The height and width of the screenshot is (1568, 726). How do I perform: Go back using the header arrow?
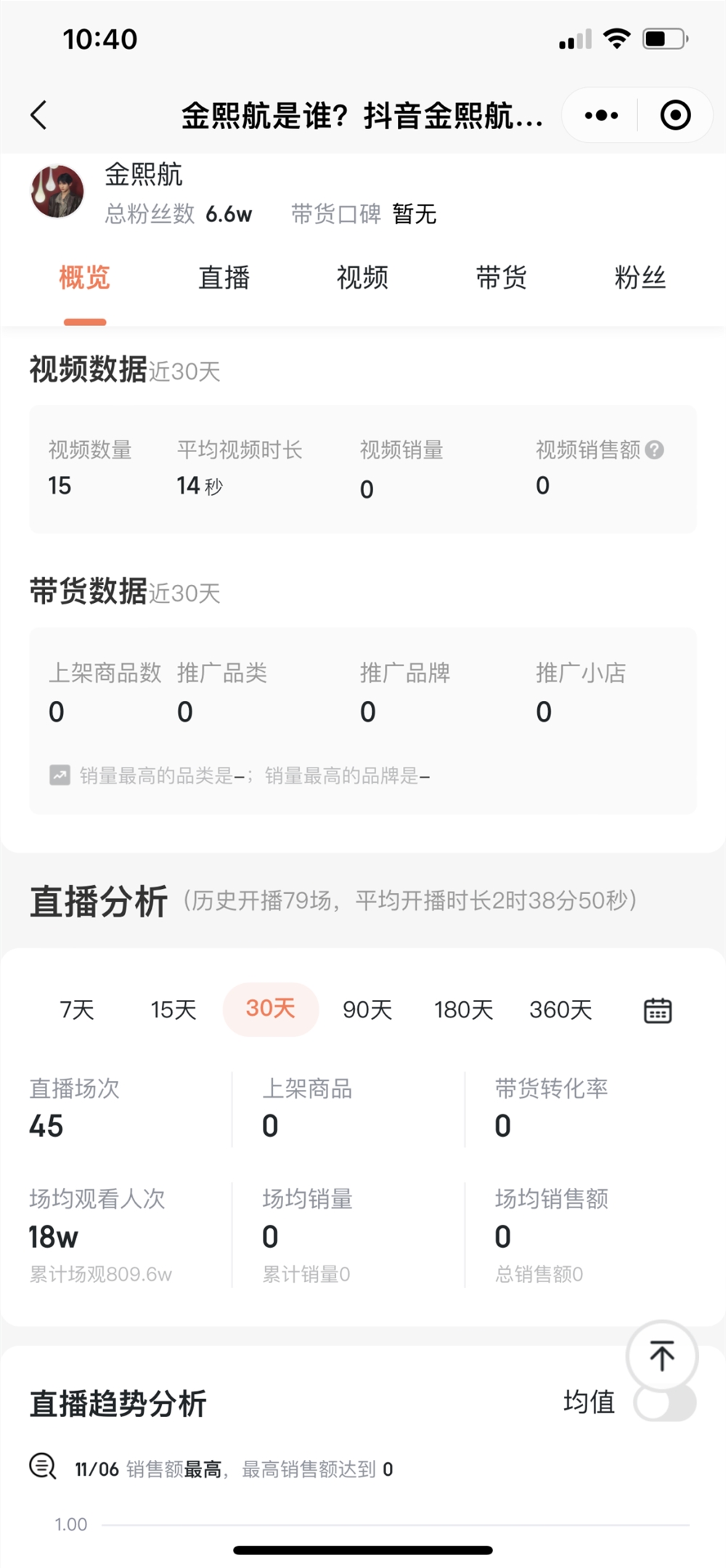click(39, 115)
